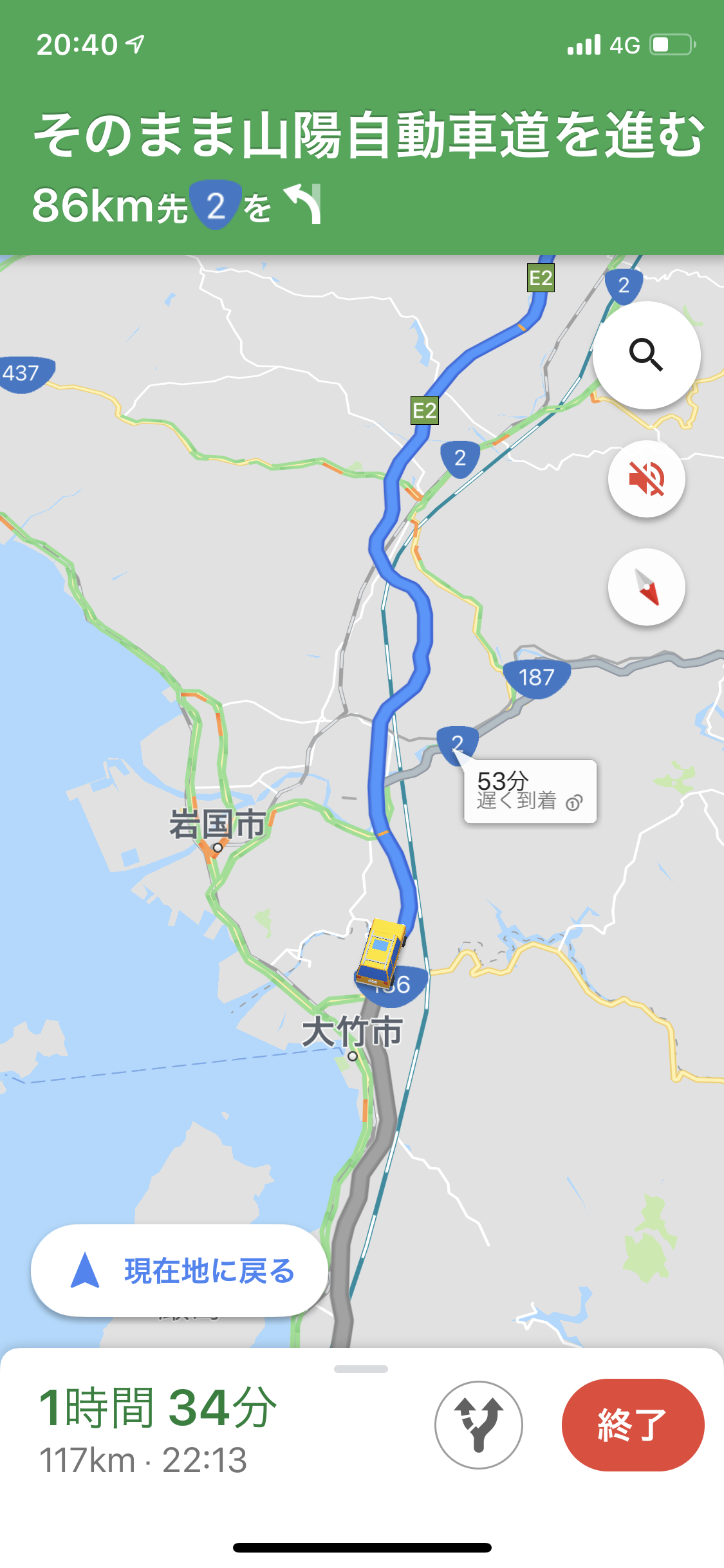Viewport: 724px width, 1568px height.
Task: Select the alternate route labelled 53分 遅く到着
Action: tap(530, 792)
